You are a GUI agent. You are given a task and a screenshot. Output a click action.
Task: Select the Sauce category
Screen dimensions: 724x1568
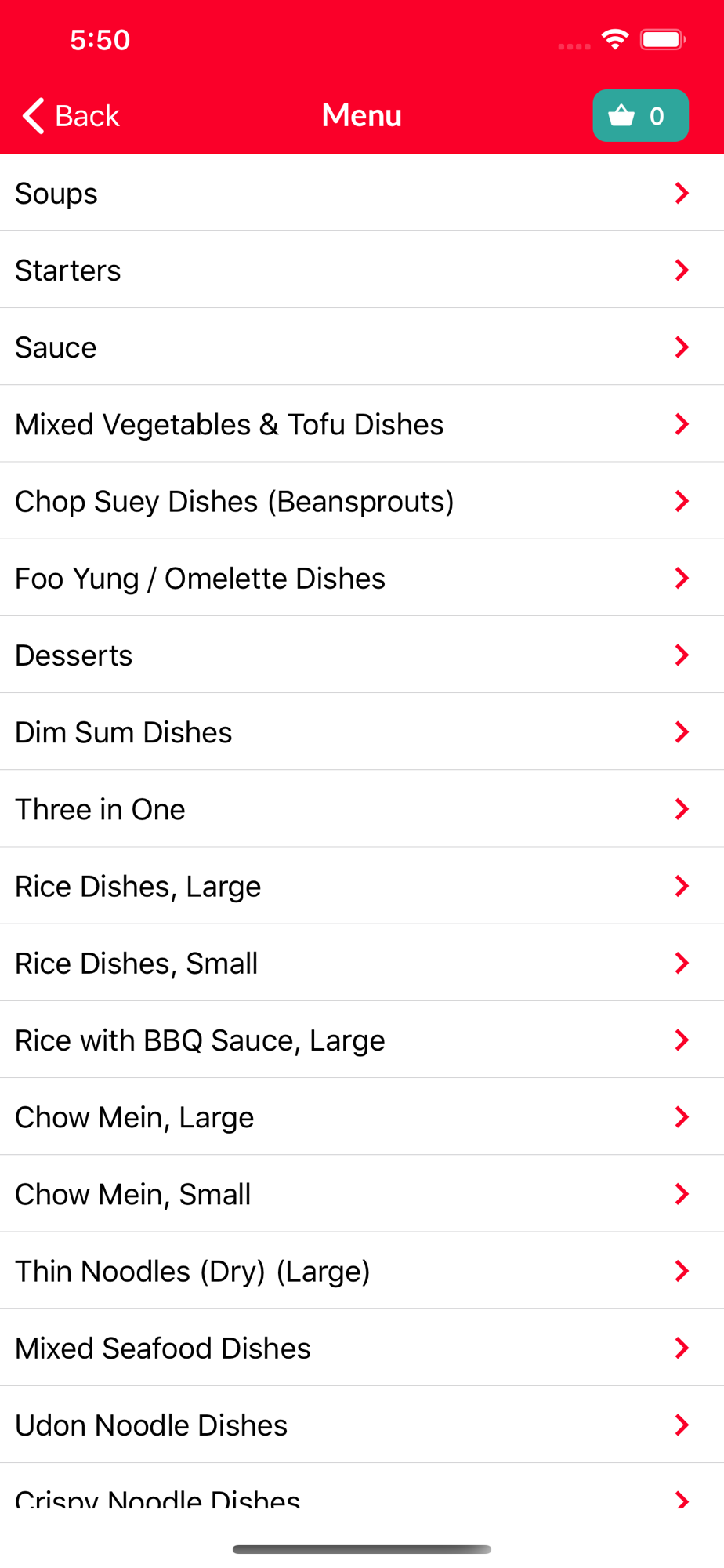click(360, 347)
